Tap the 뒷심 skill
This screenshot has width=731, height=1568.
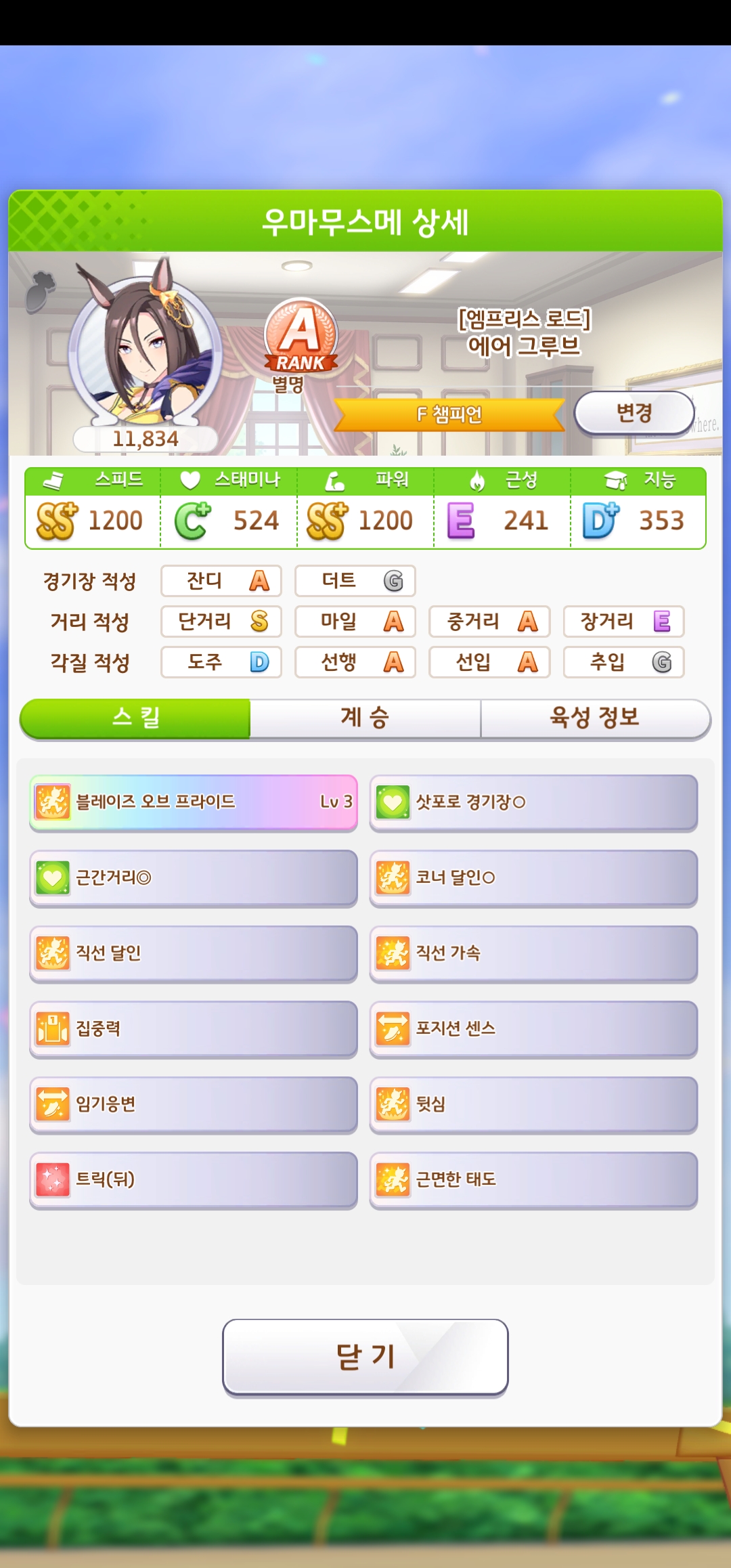[533, 1104]
